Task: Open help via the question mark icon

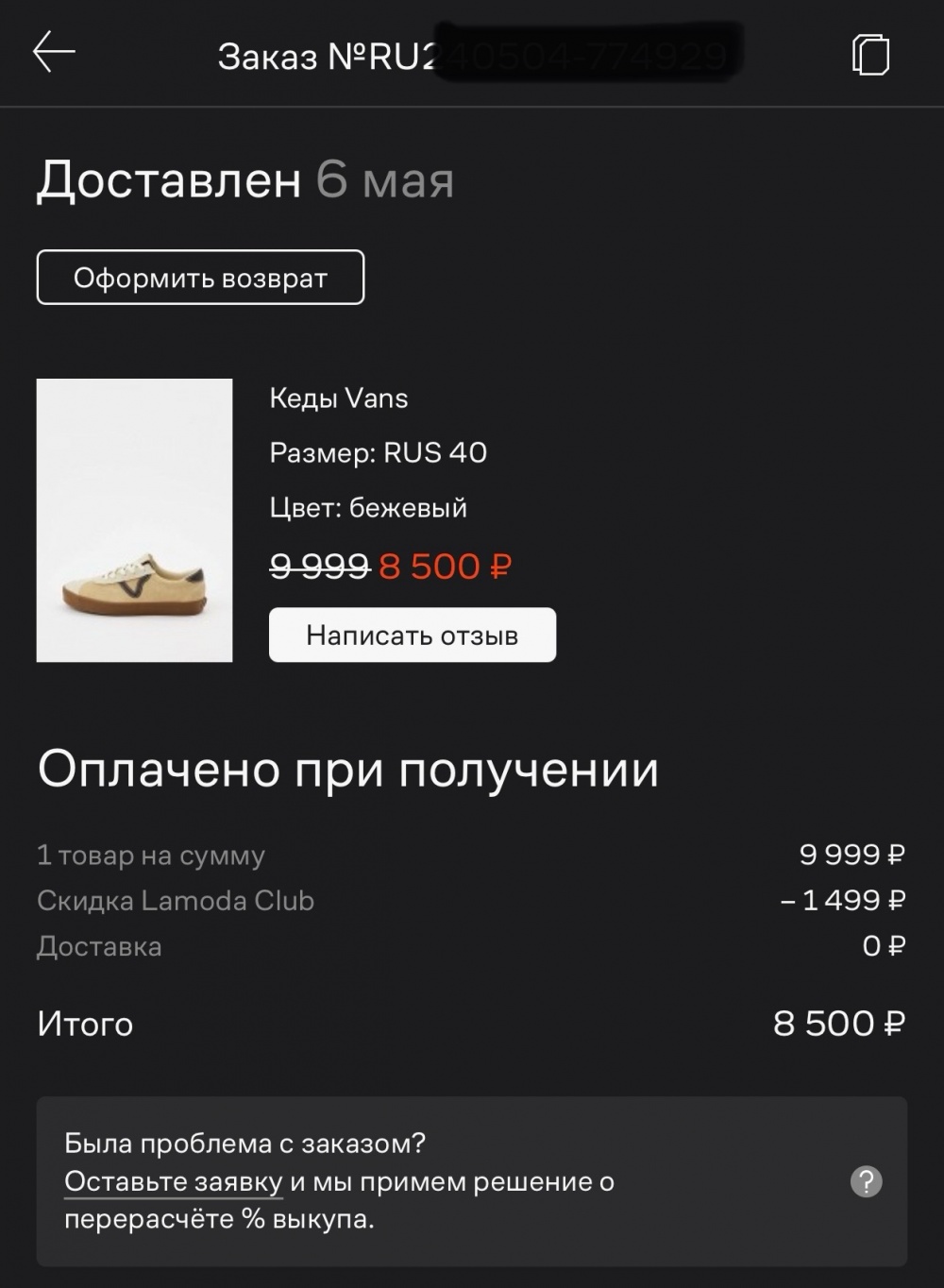Action: click(x=865, y=1180)
